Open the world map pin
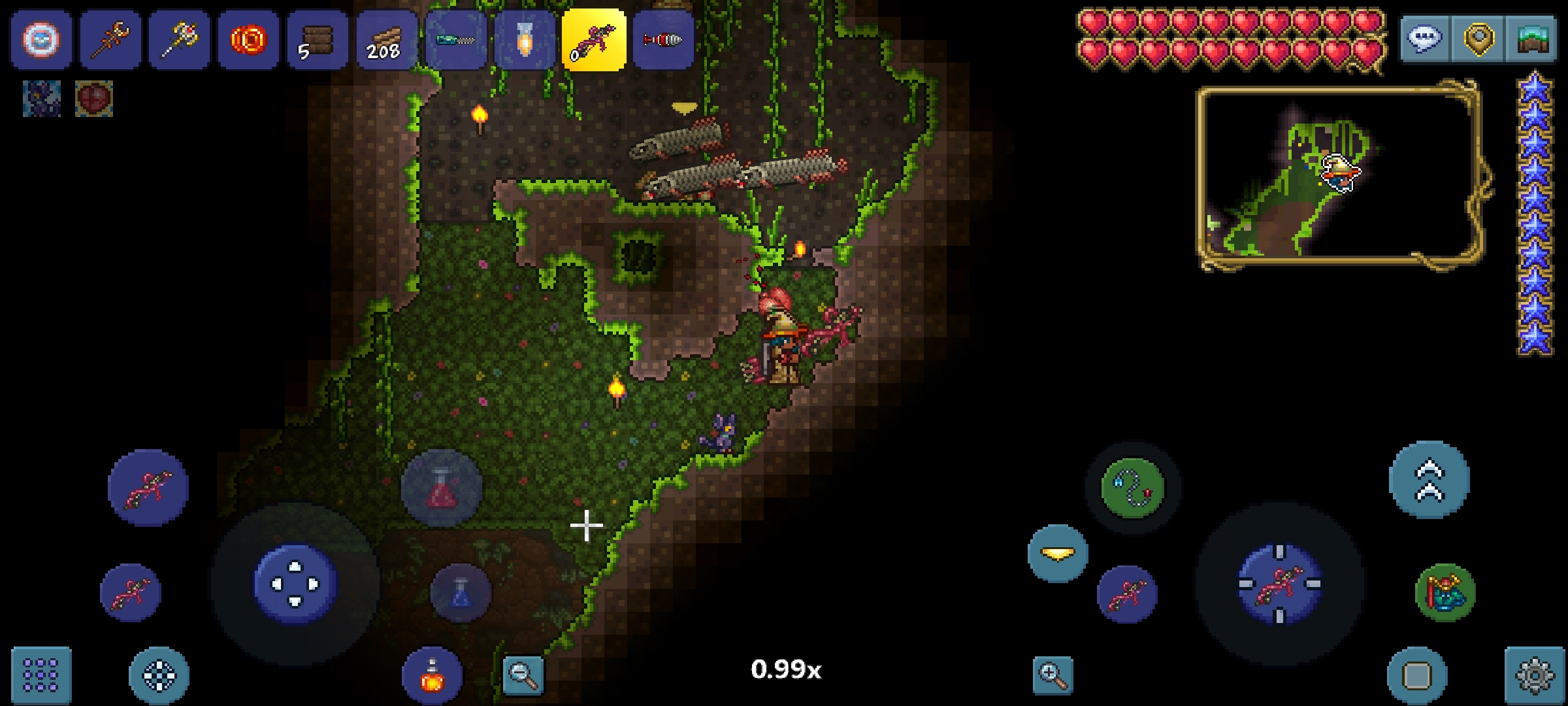 pyautogui.click(x=1478, y=39)
